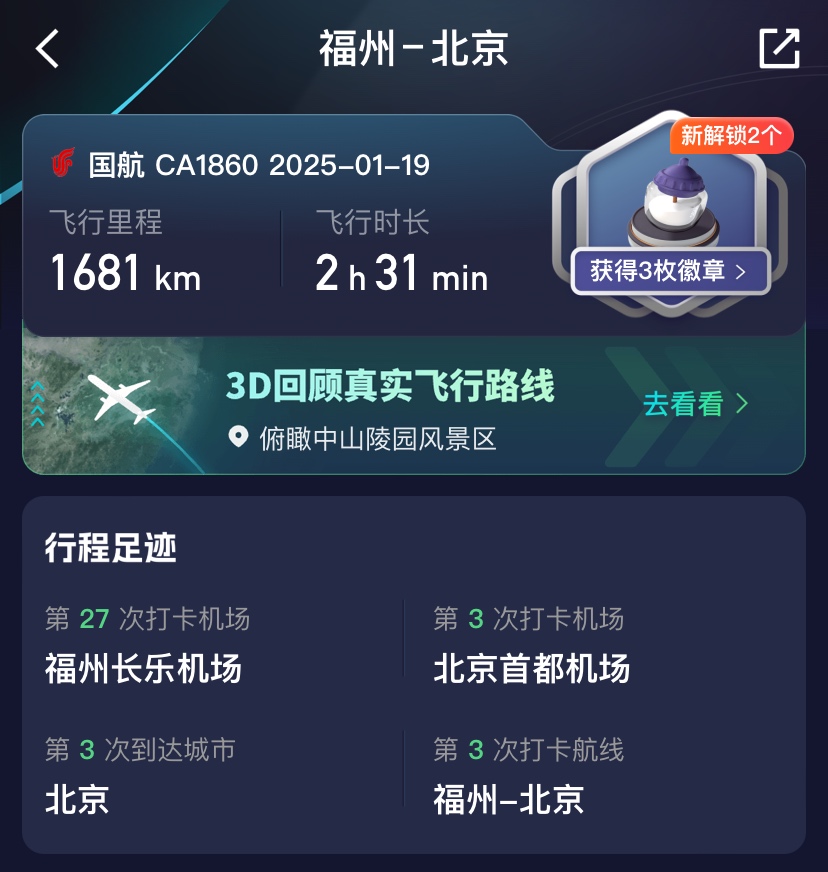Share this flight trip record
Viewport: 828px width, 872px height.
click(779, 48)
